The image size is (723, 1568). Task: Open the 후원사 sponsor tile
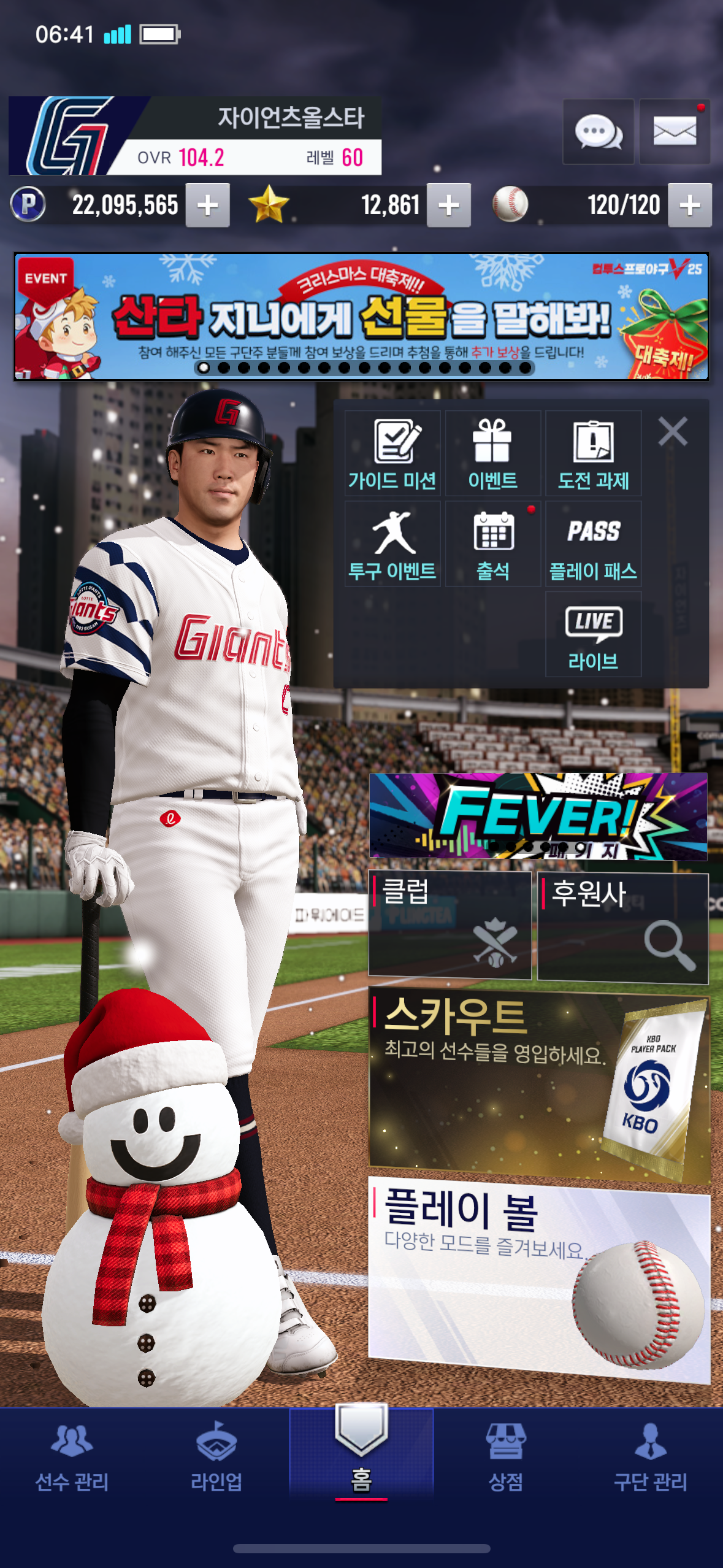[x=622, y=928]
